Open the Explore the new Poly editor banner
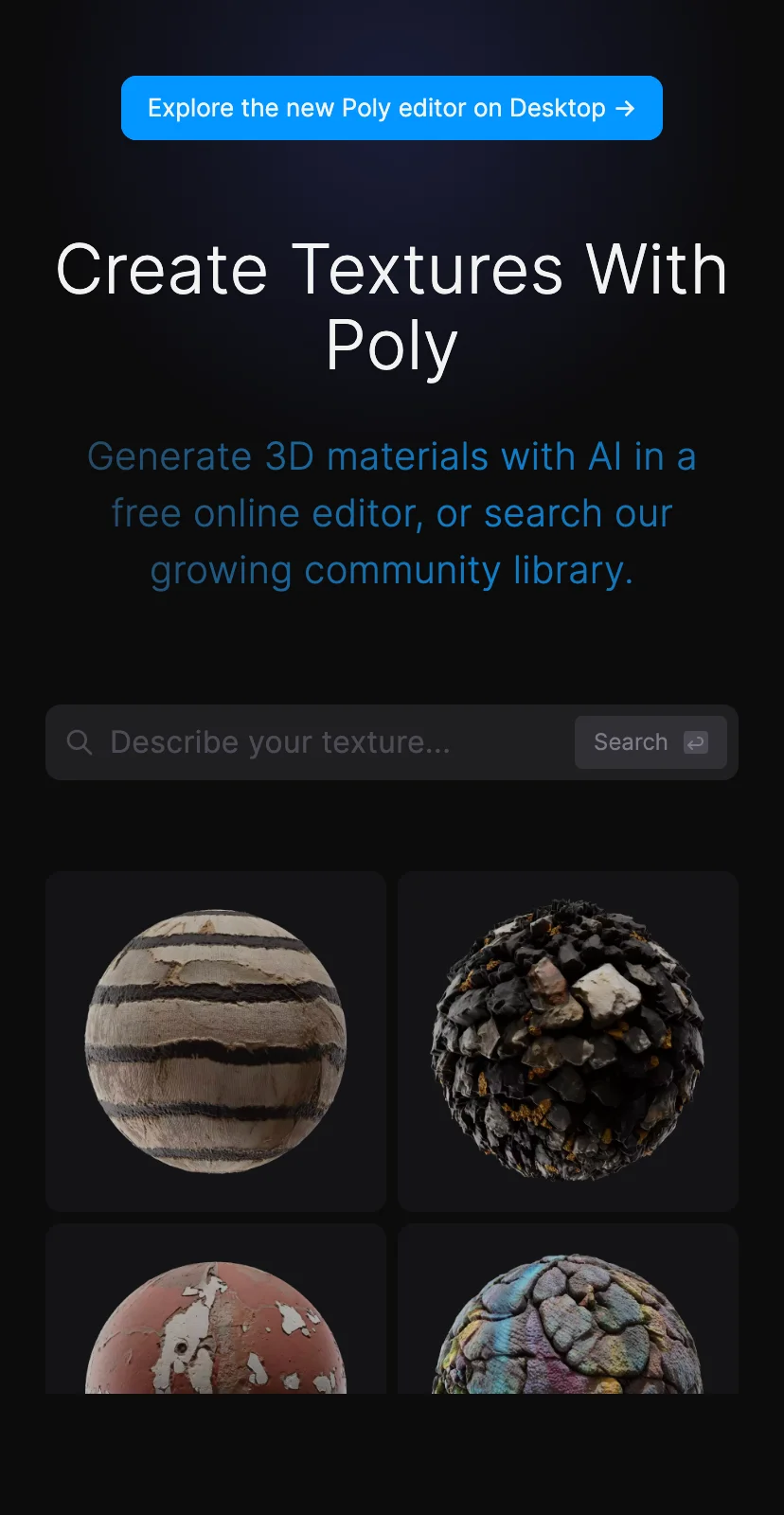This screenshot has width=784, height=1515. pyautogui.click(x=391, y=108)
